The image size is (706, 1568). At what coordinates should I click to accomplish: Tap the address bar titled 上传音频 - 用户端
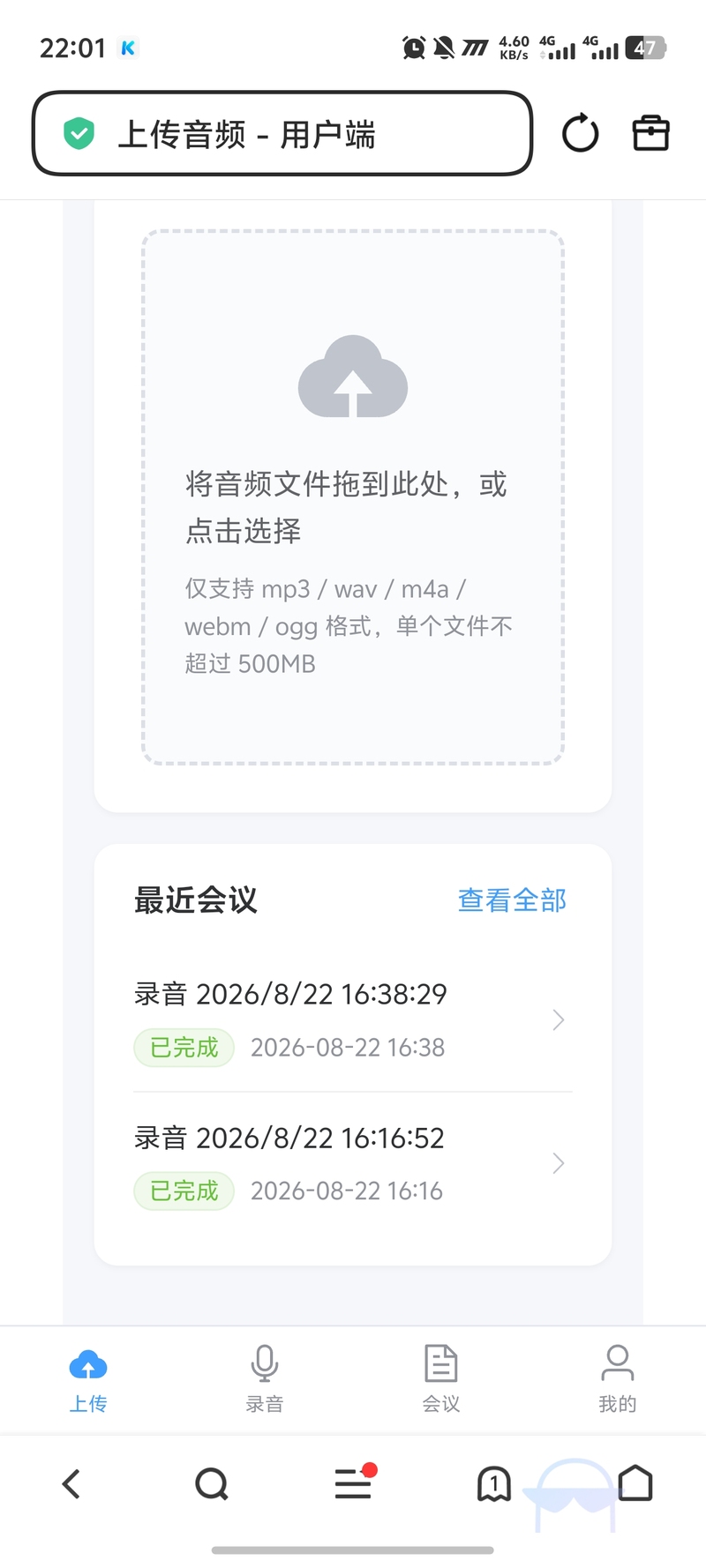[282, 133]
